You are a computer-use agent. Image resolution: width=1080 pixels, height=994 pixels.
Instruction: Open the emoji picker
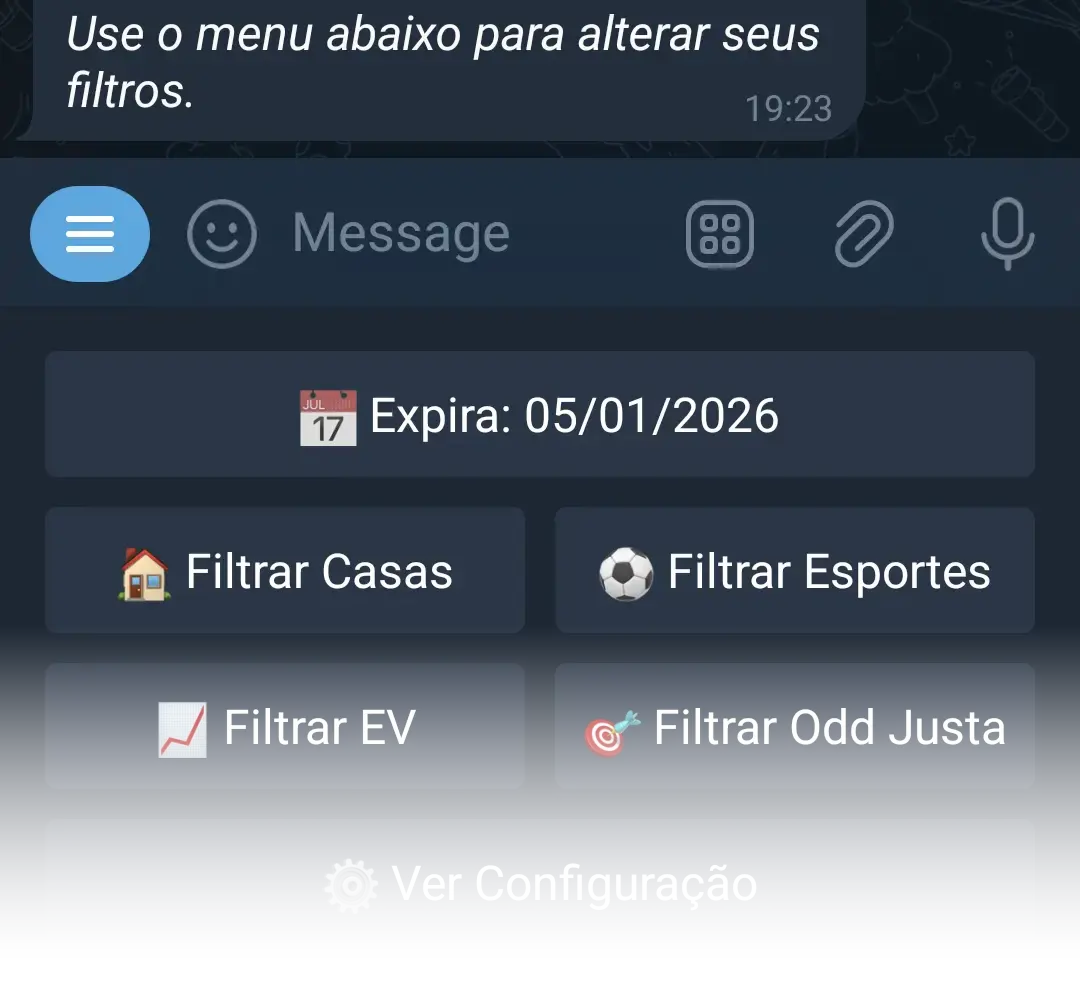[x=222, y=234]
